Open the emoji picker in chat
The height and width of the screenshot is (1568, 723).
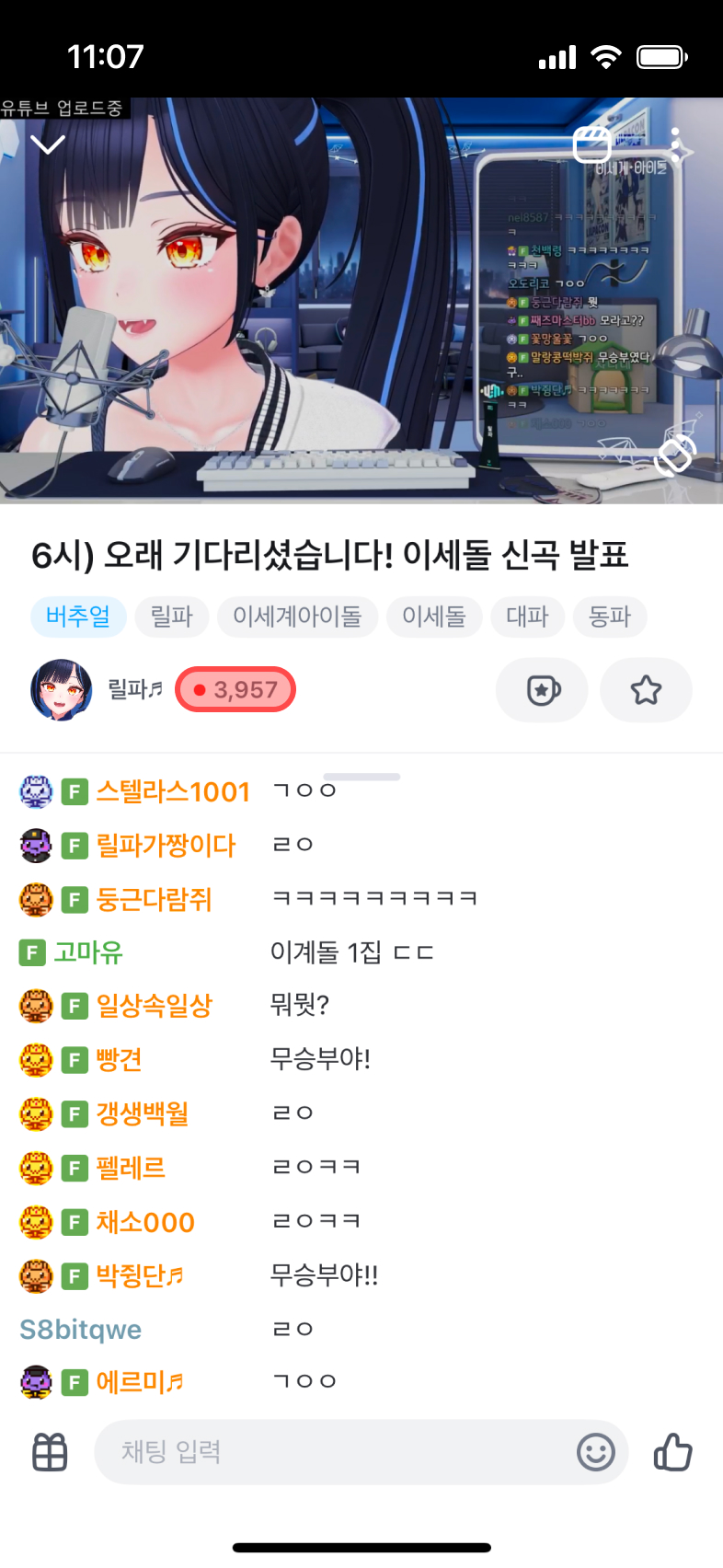(595, 1452)
